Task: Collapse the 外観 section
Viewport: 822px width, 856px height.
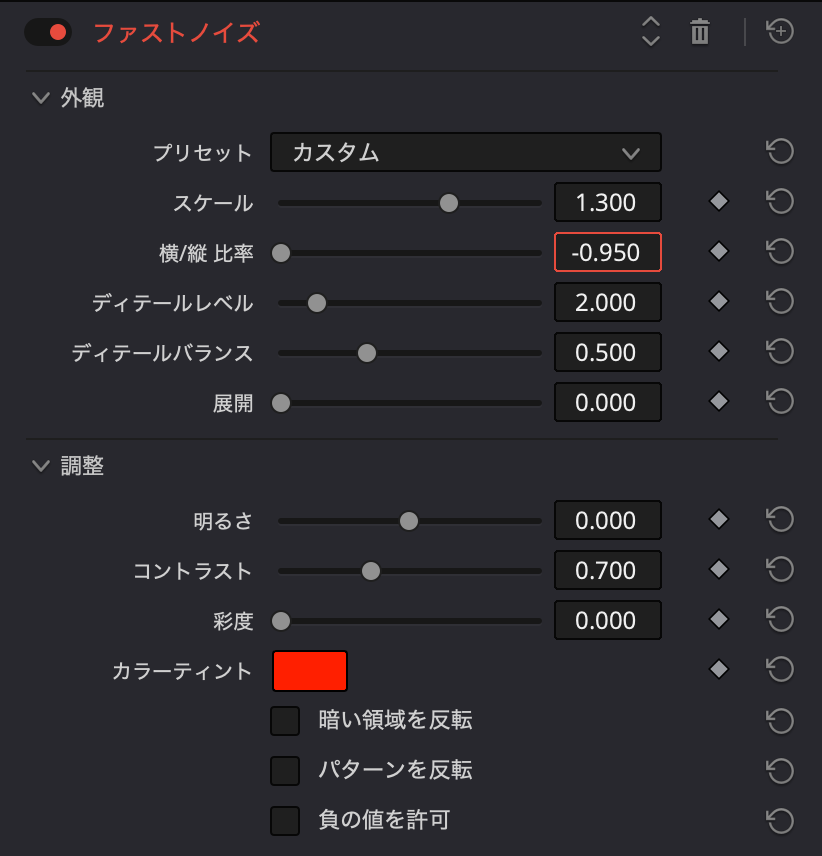Action: tap(40, 97)
